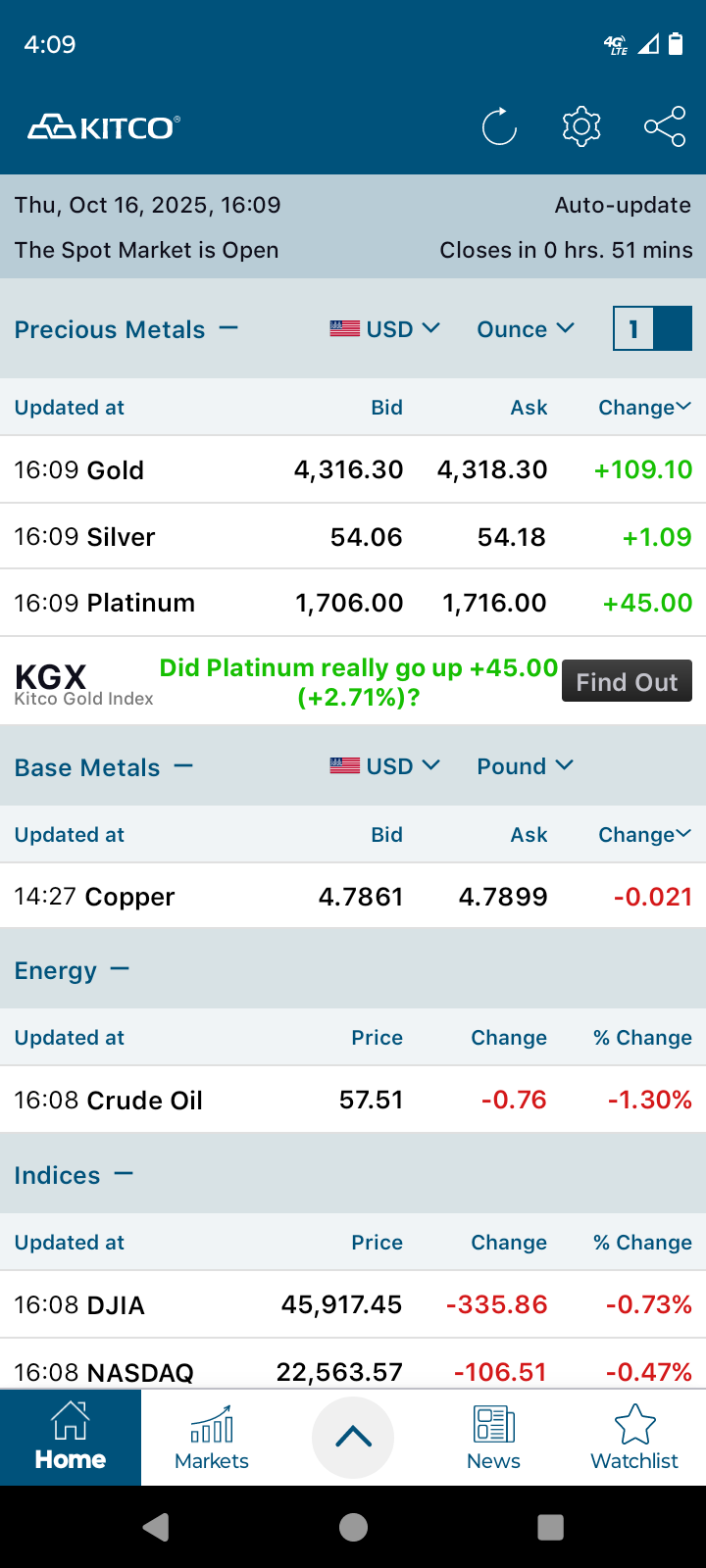View Crude Oil details

click(x=353, y=1100)
